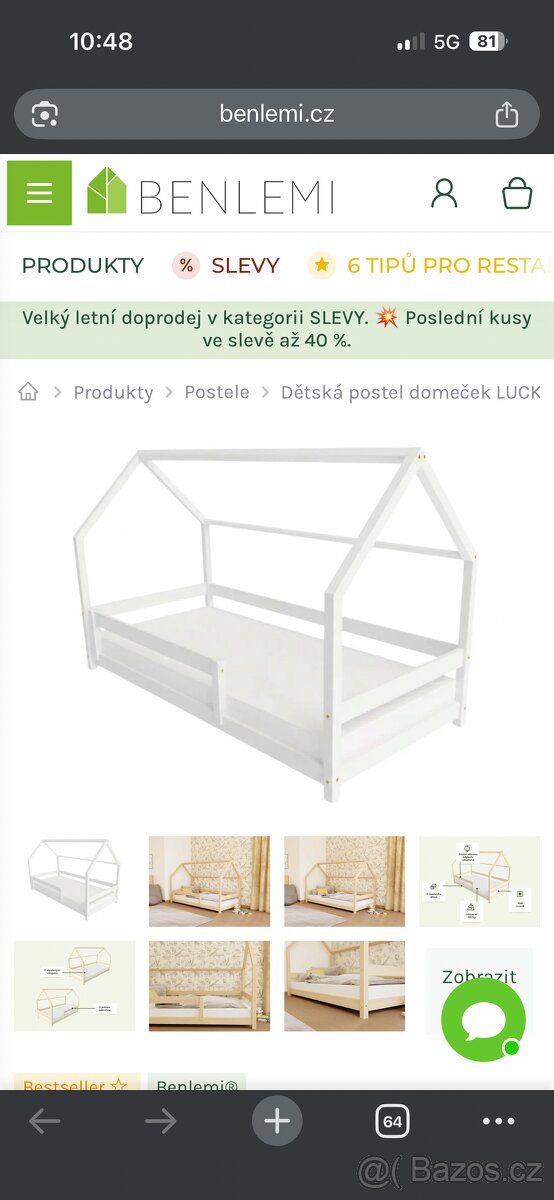This screenshot has height=1200, width=554.
Task: Tap the benlemi.cz address bar
Action: [x=277, y=114]
